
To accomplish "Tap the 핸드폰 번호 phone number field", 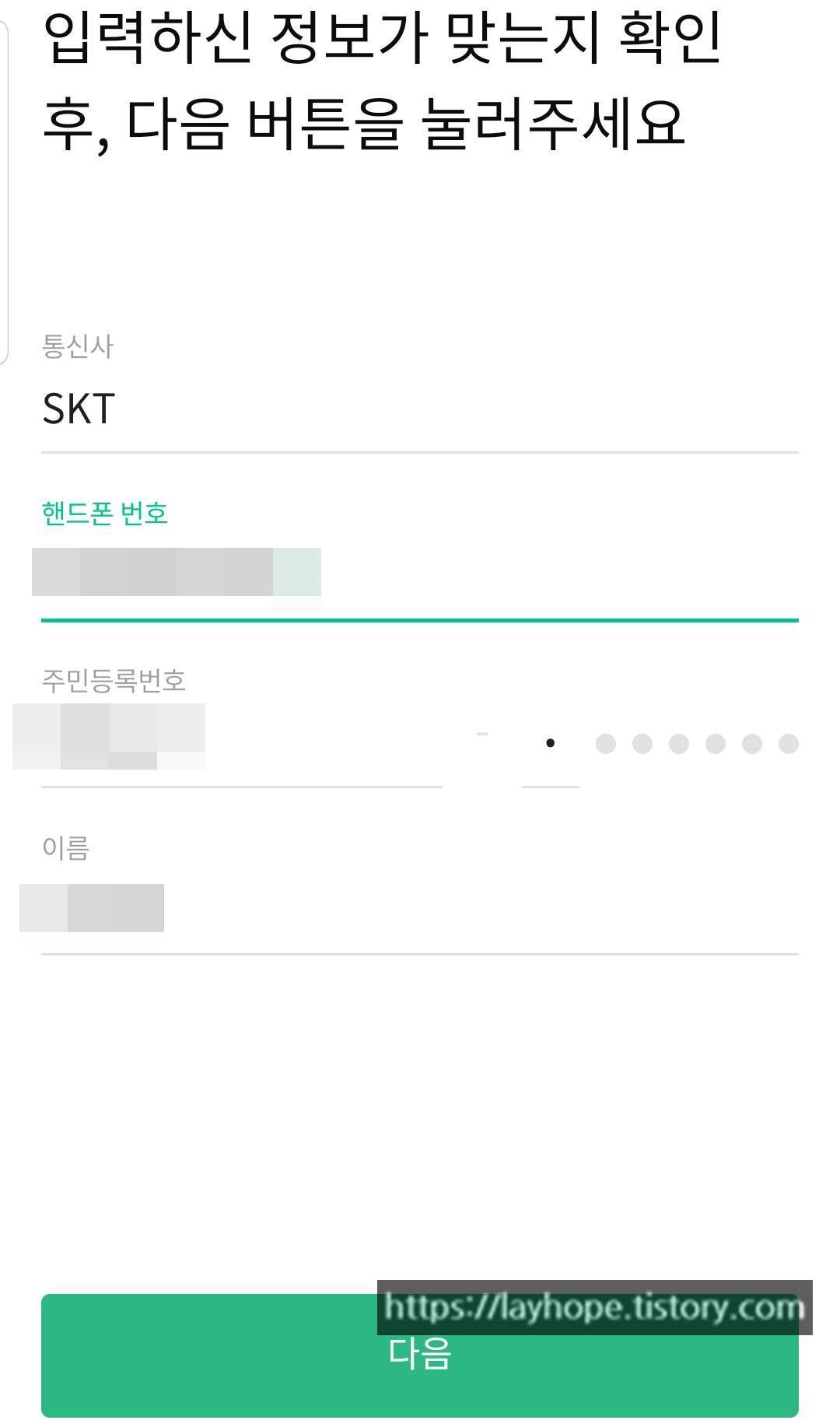I will click(420, 576).
